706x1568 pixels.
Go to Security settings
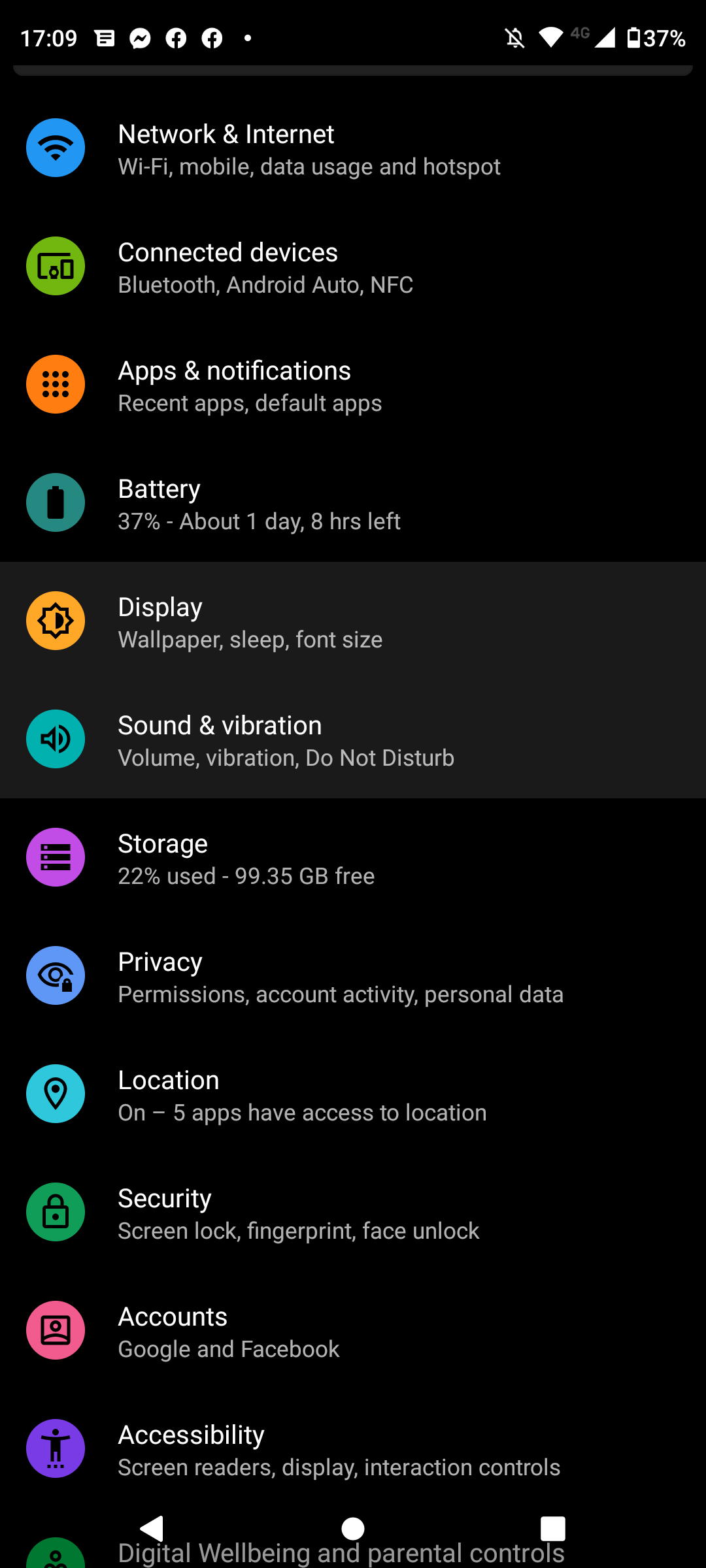coord(353,1213)
